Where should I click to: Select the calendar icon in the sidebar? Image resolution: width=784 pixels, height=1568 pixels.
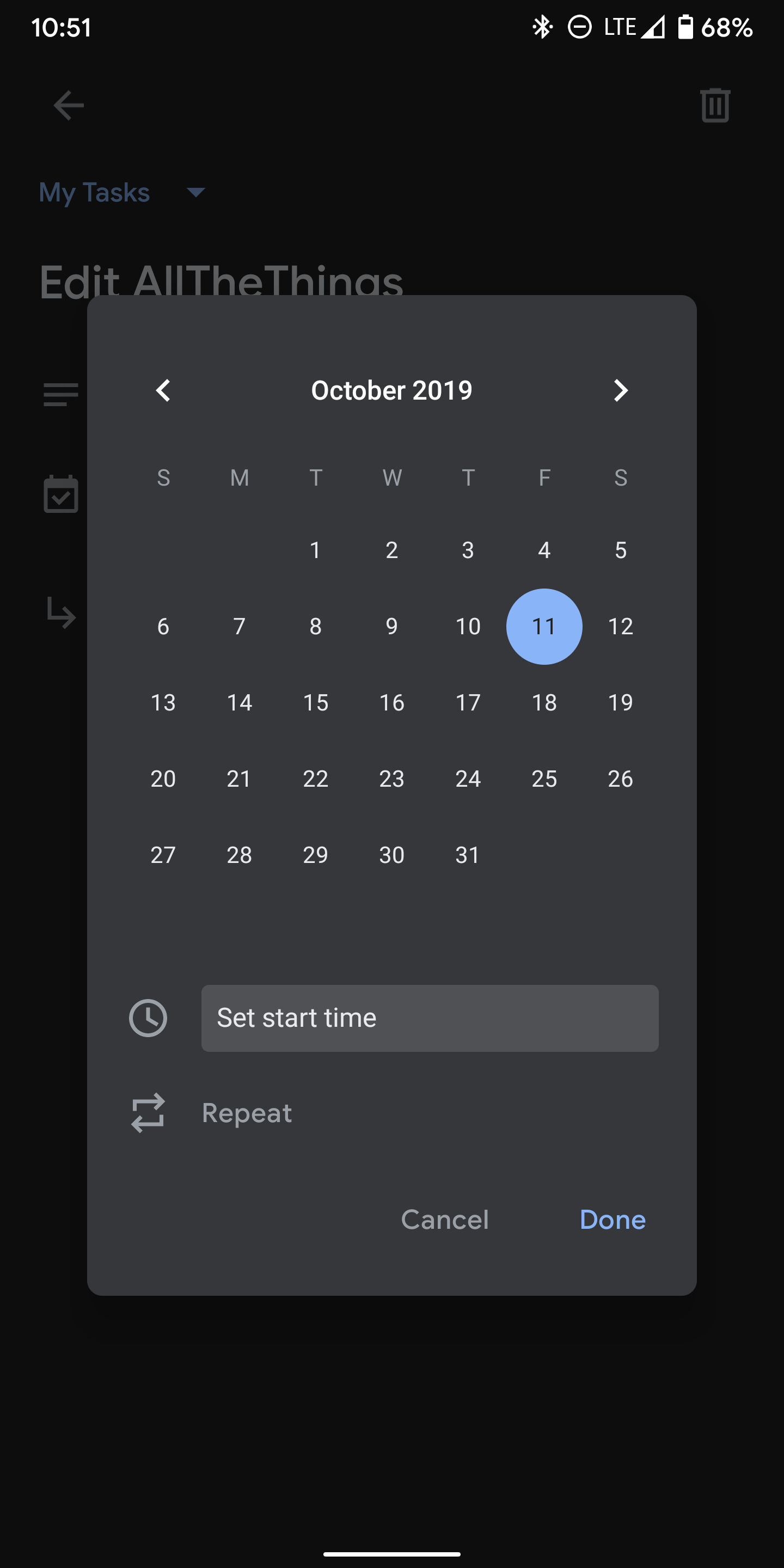point(61,494)
